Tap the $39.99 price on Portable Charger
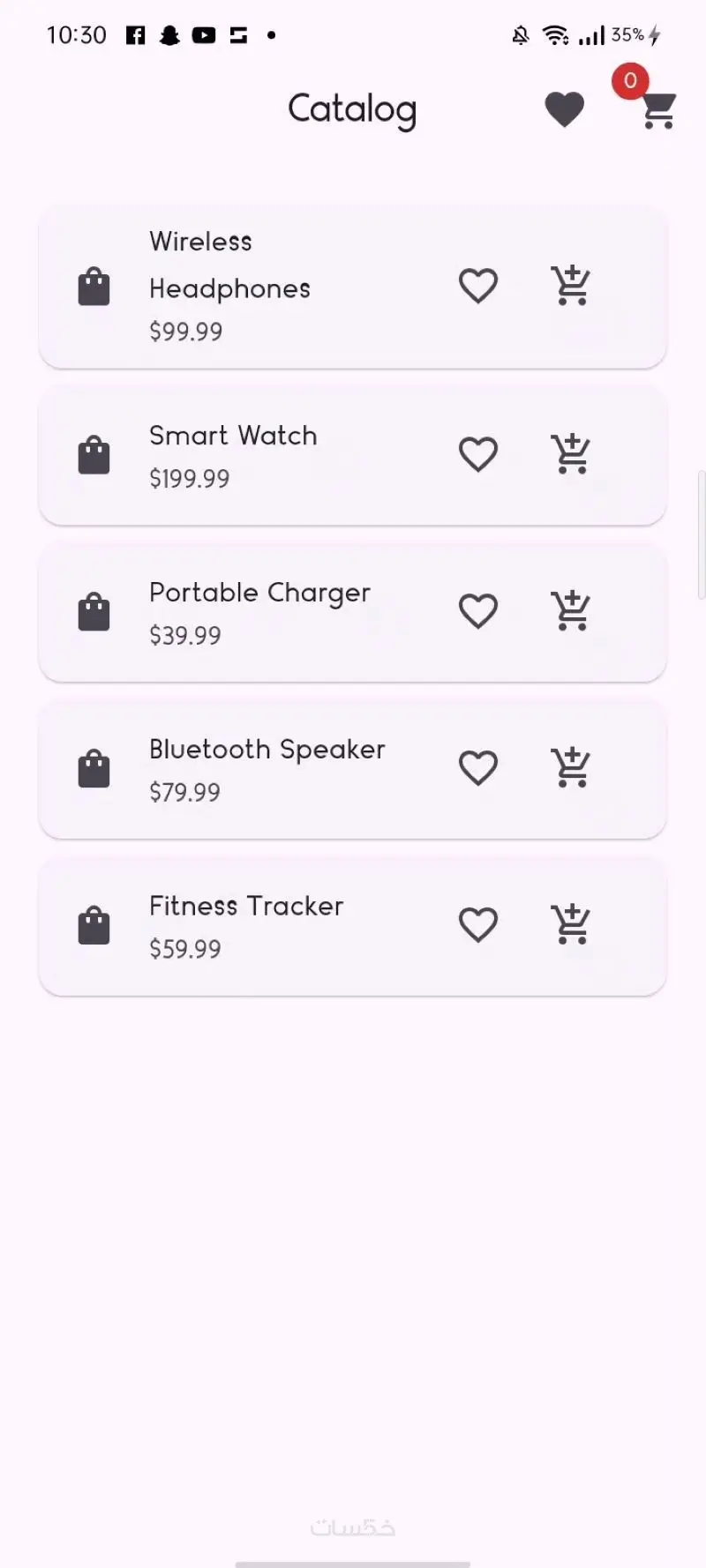Image resolution: width=706 pixels, height=1568 pixels. click(185, 635)
